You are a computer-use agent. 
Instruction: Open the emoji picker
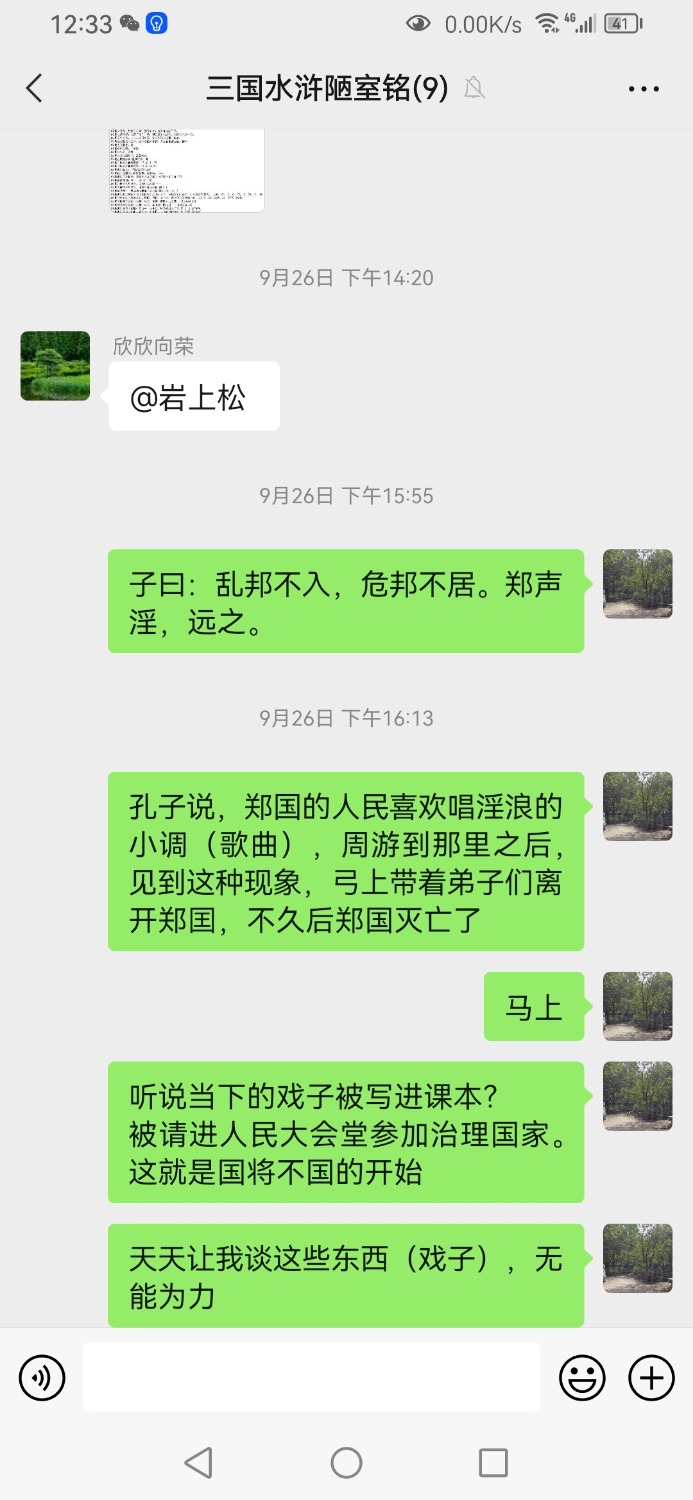(x=582, y=1379)
